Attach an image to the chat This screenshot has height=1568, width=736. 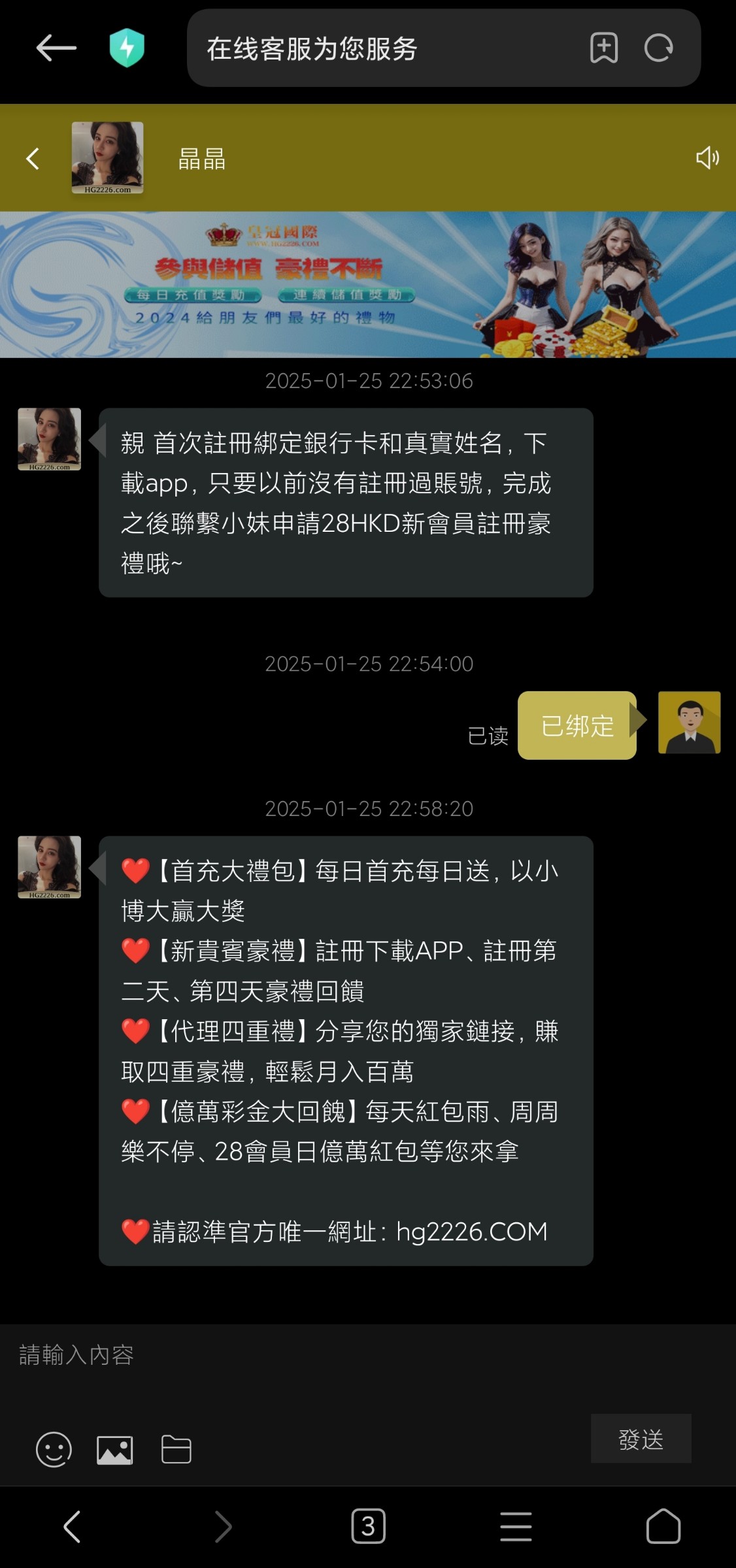(115, 1450)
